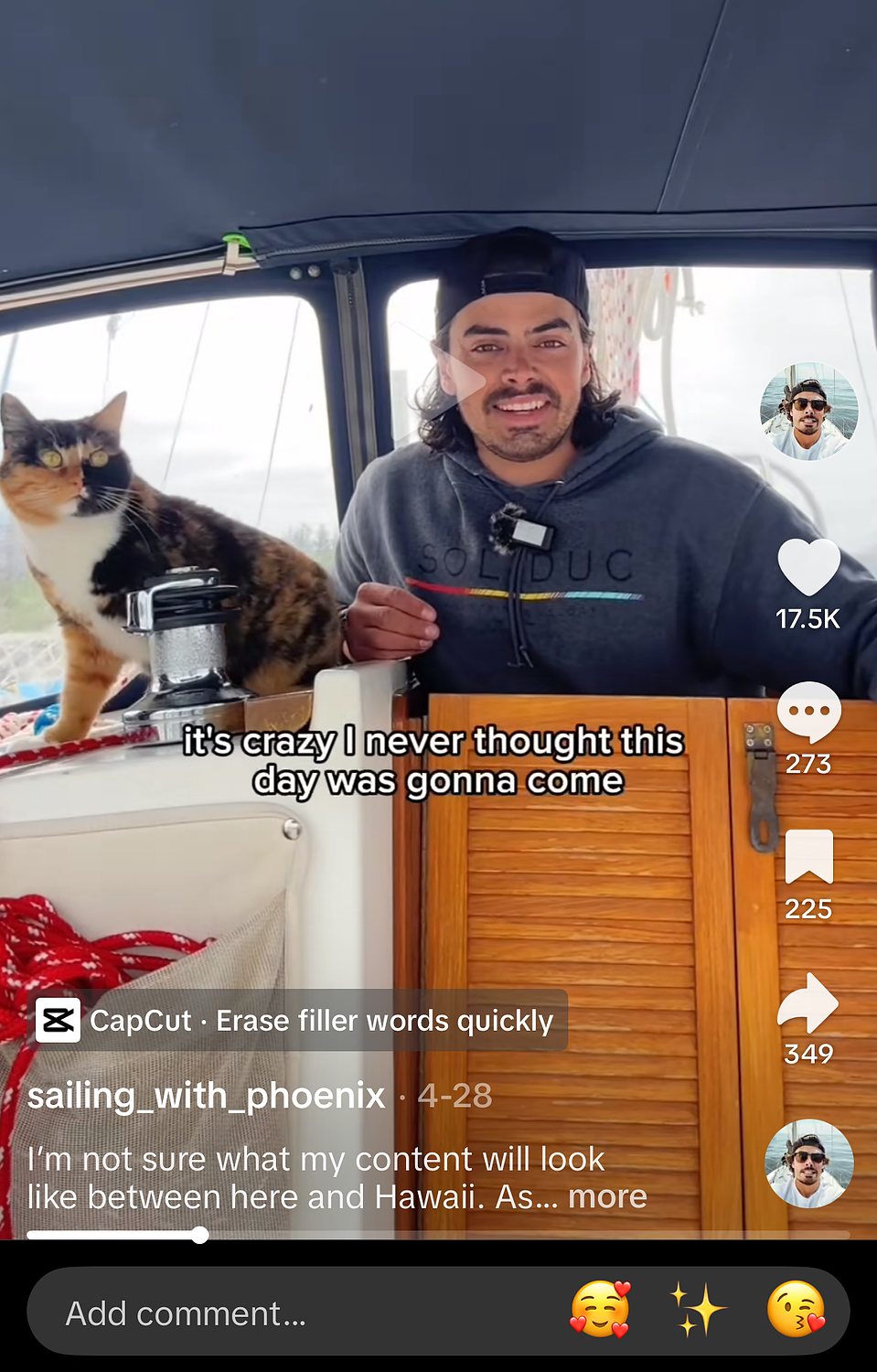Tap the Add comment field

point(274,1313)
